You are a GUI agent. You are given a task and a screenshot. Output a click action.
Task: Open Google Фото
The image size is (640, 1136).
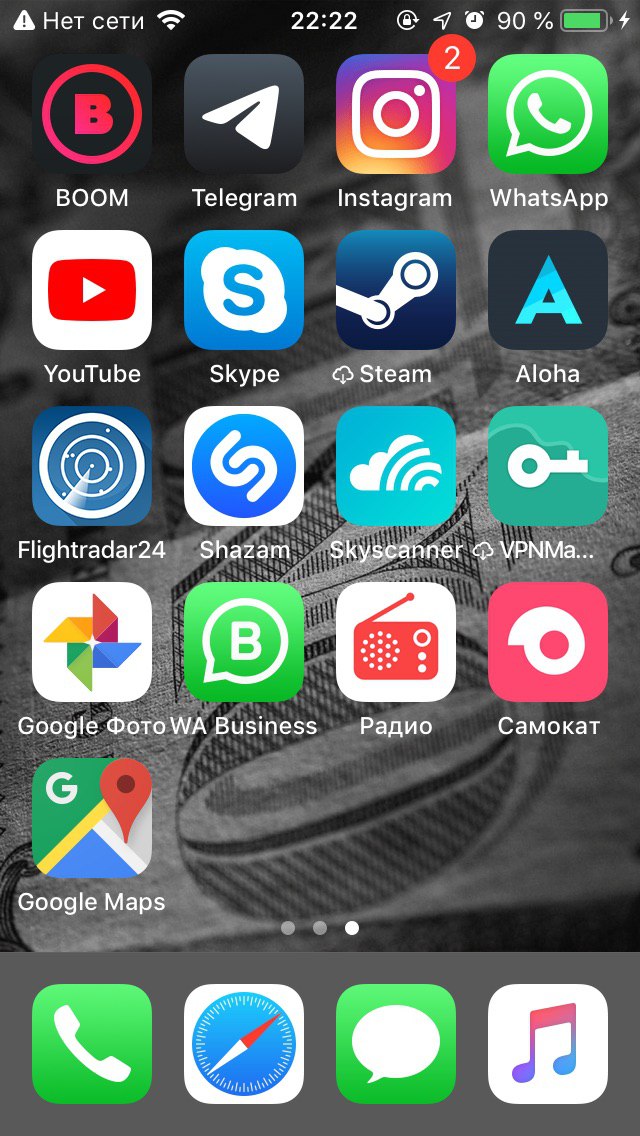pyautogui.click(x=92, y=642)
